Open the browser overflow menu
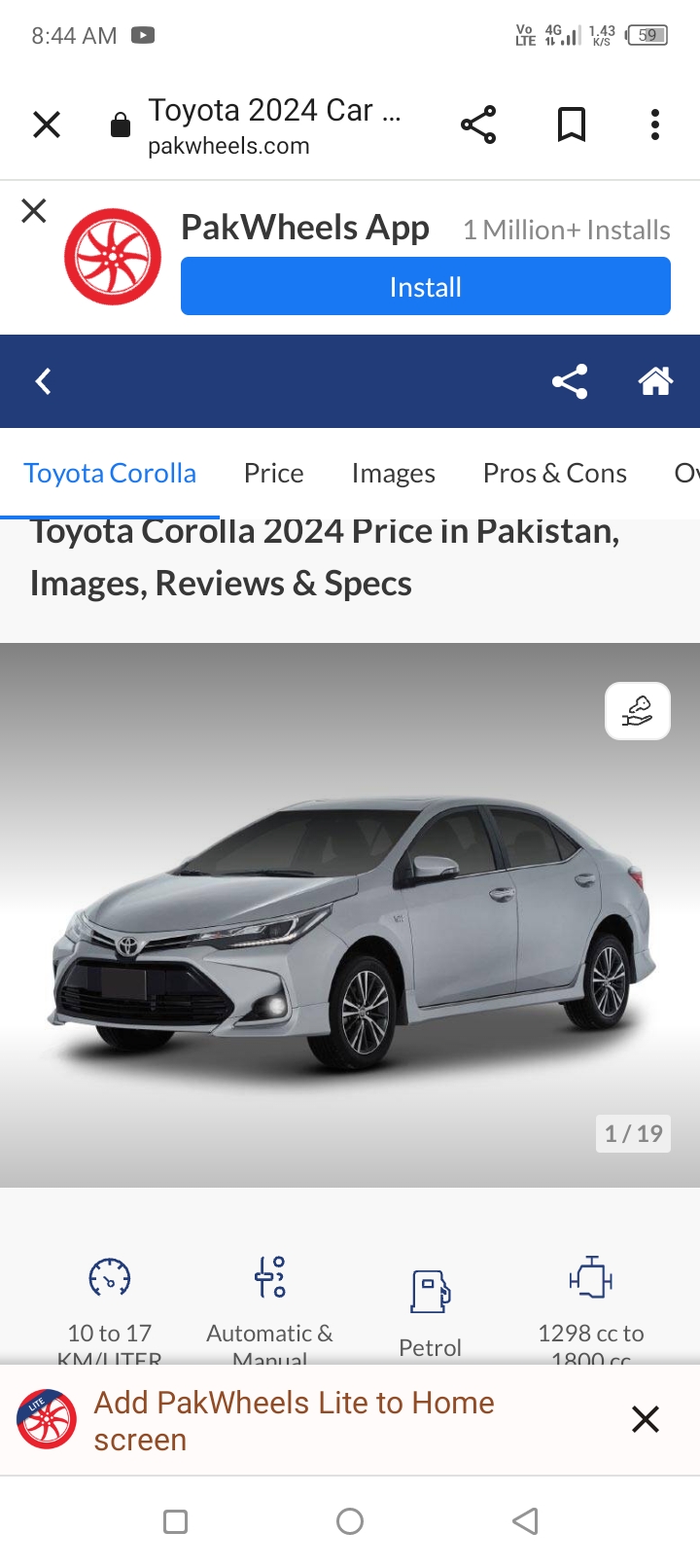 (x=655, y=125)
